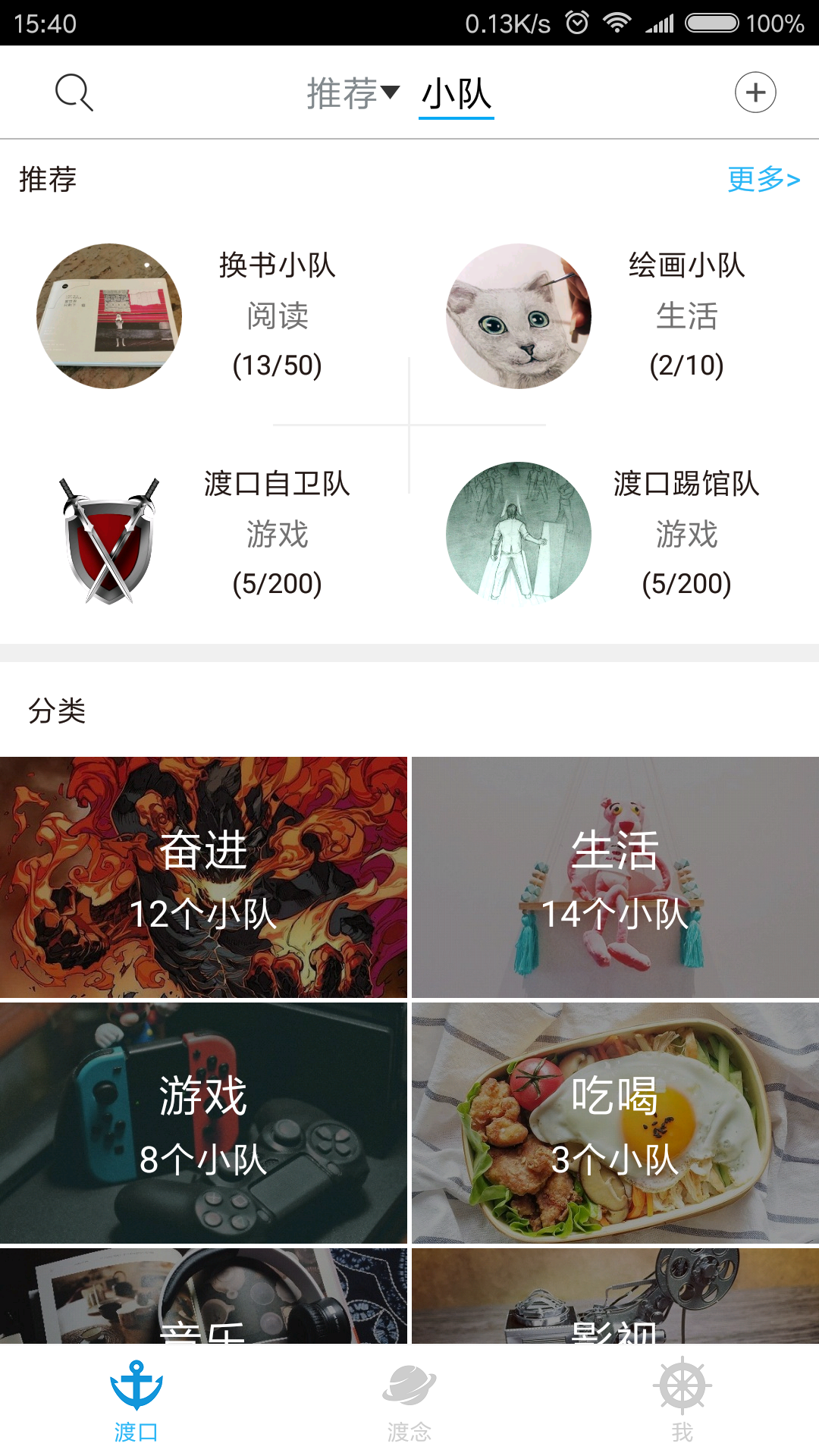Open the 绘画小队 team link
The width and height of the screenshot is (819, 1456).
pyautogui.click(x=685, y=267)
